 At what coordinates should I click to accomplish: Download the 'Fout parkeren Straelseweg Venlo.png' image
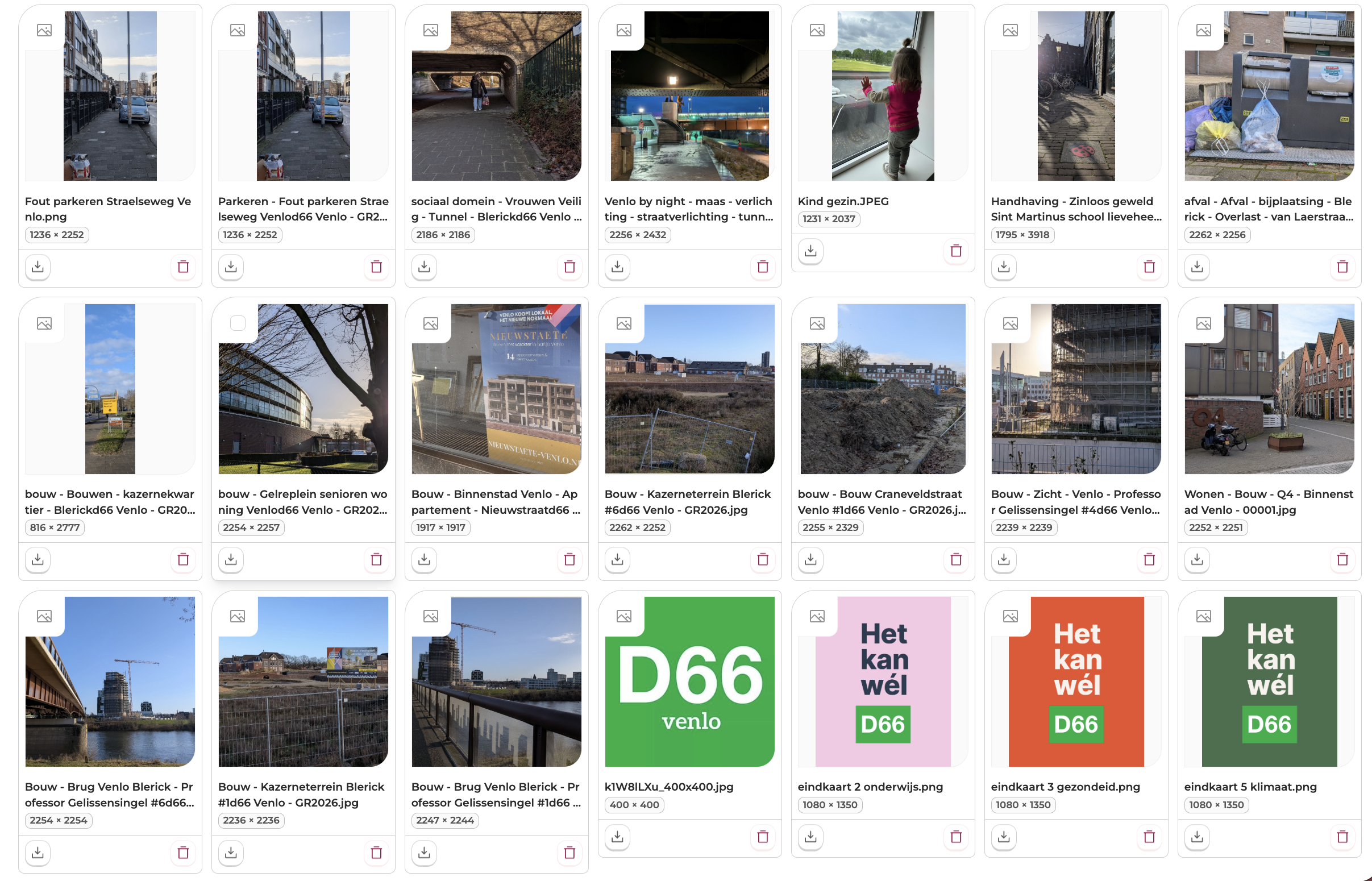point(38,267)
